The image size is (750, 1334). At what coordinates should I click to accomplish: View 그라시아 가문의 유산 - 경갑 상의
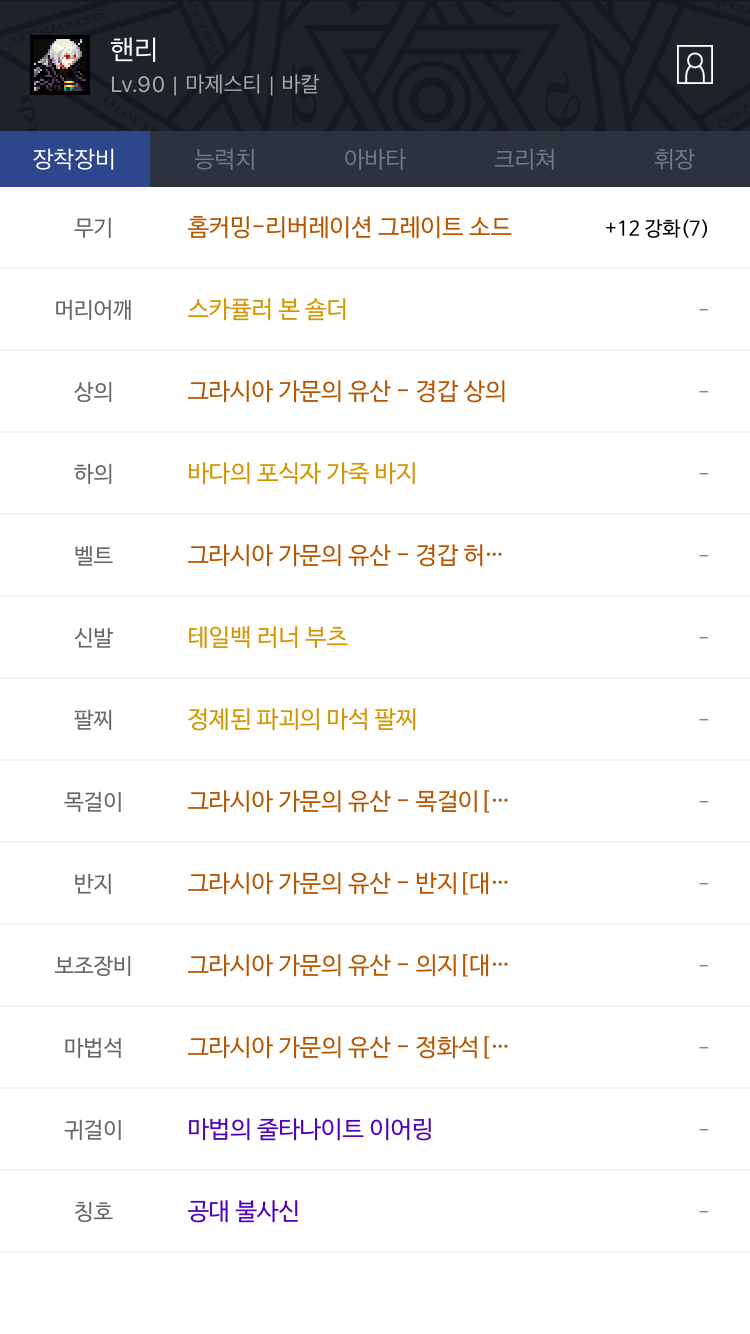click(347, 391)
